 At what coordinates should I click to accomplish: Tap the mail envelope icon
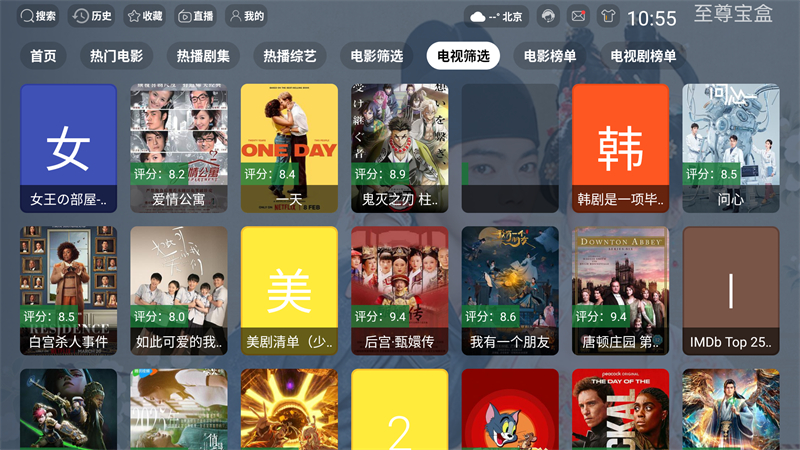tap(578, 16)
